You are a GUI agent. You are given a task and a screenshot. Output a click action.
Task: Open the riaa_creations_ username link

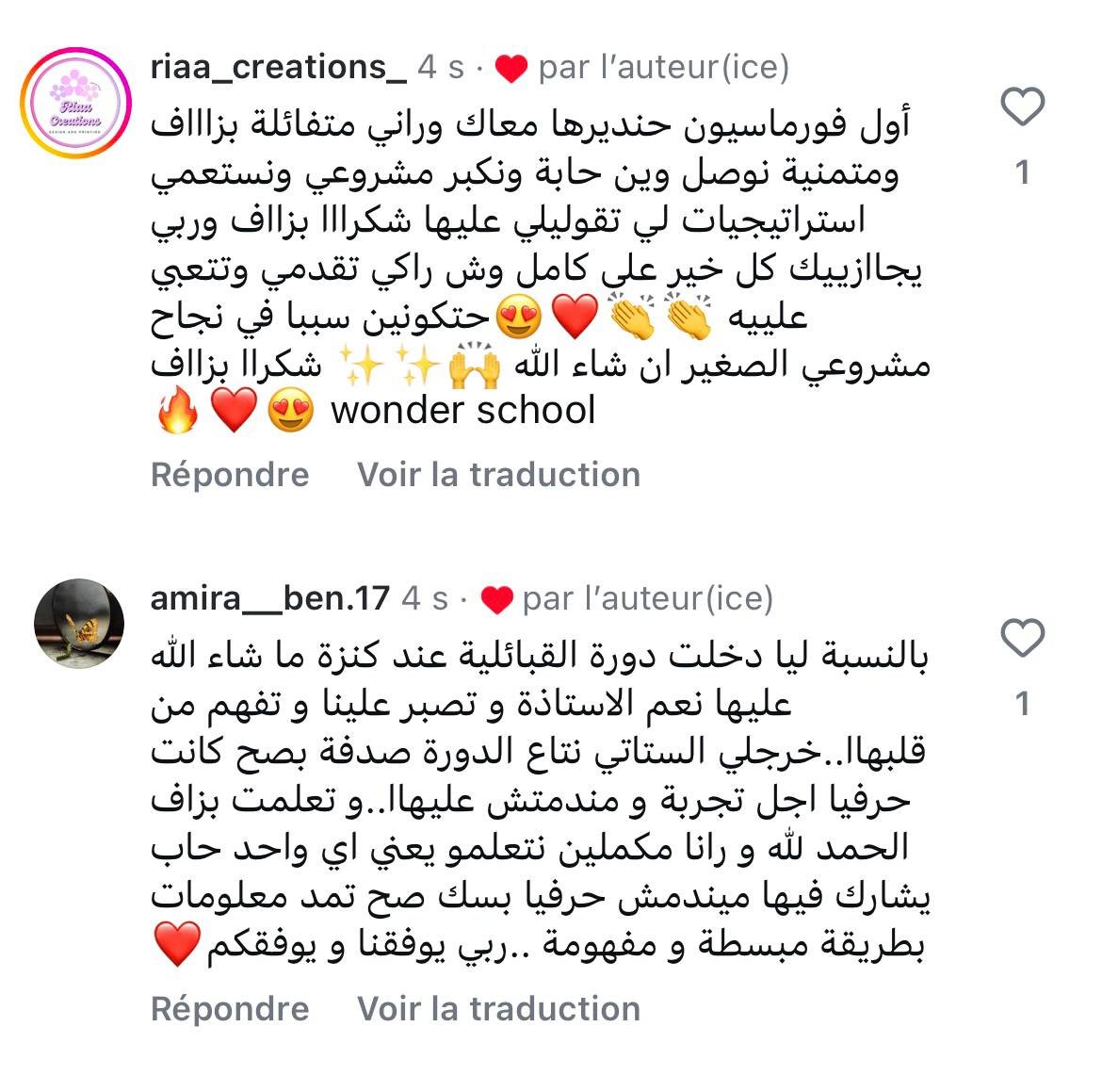pos(278,68)
